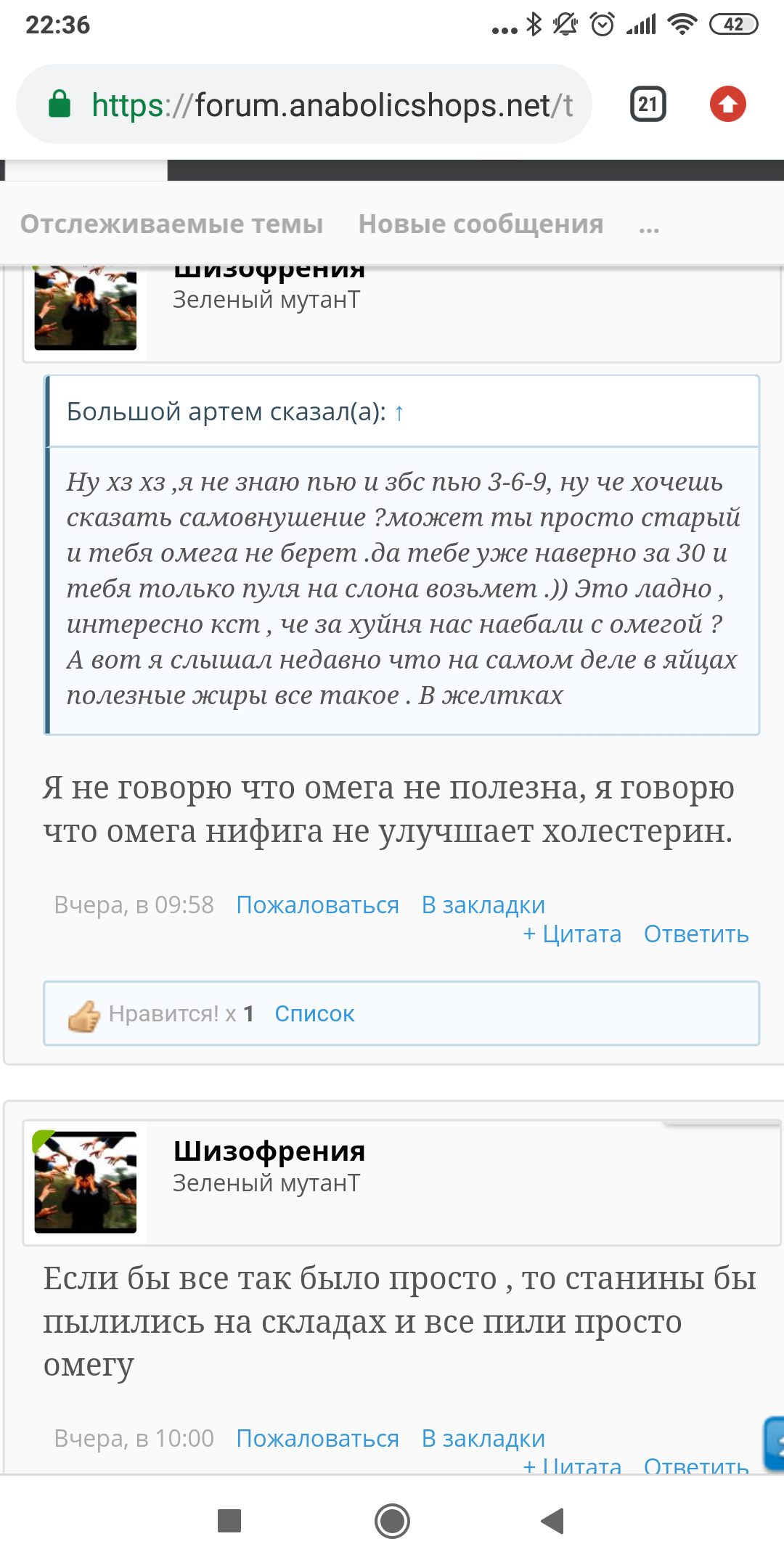Screen dimensions: 784x1568
Task: Go back using the system back button
Action: click(x=553, y=1521)
